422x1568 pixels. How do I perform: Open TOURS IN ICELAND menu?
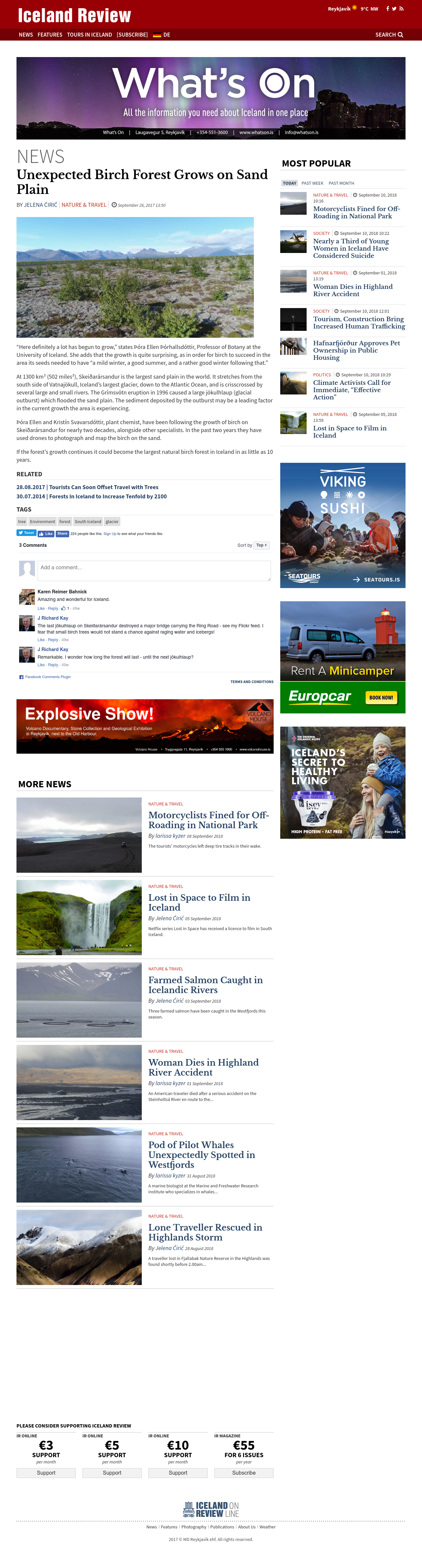(x=89, y=35)
